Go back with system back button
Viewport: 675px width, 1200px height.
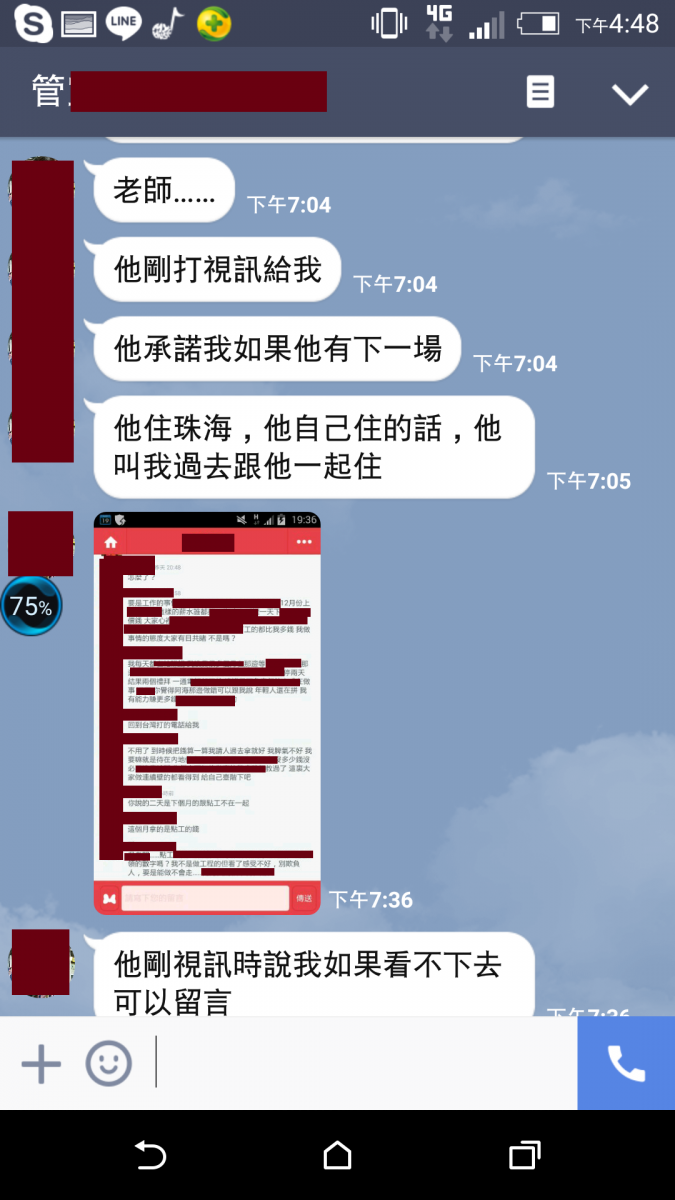150,1156
